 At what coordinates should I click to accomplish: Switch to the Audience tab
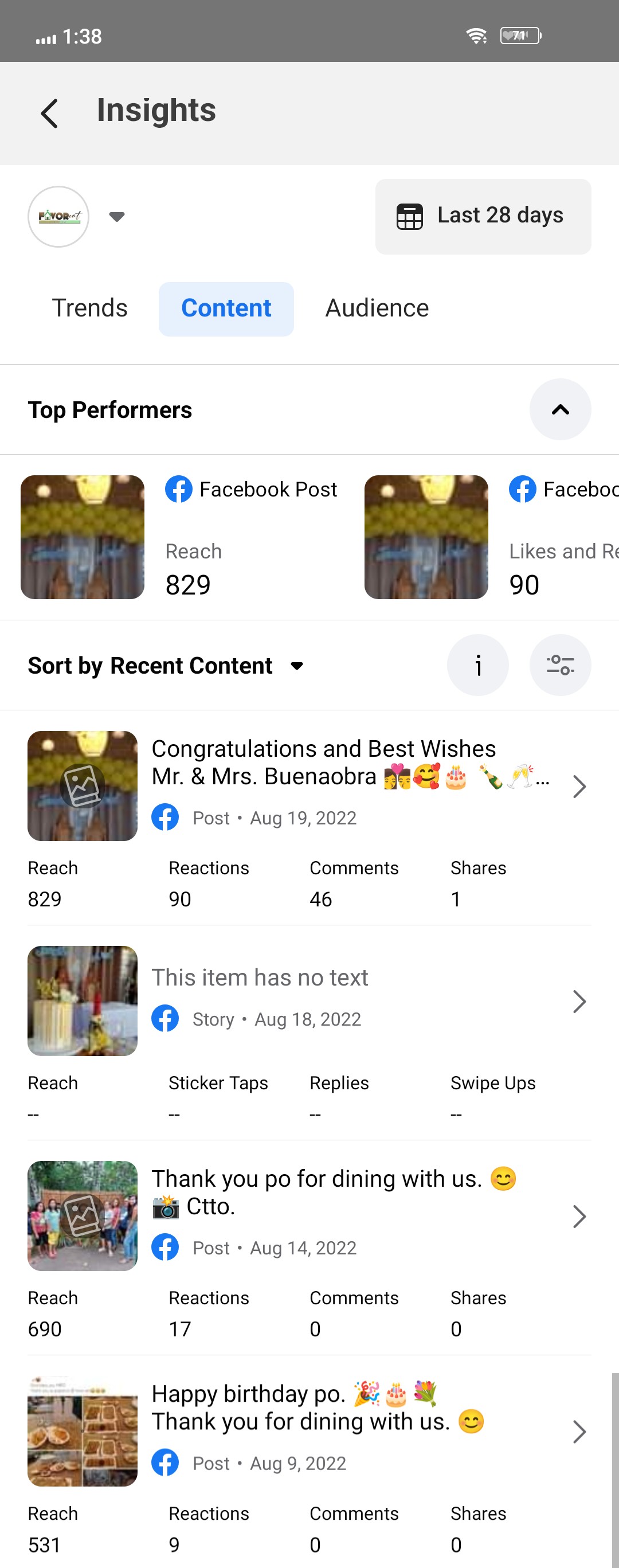[377, 308]
